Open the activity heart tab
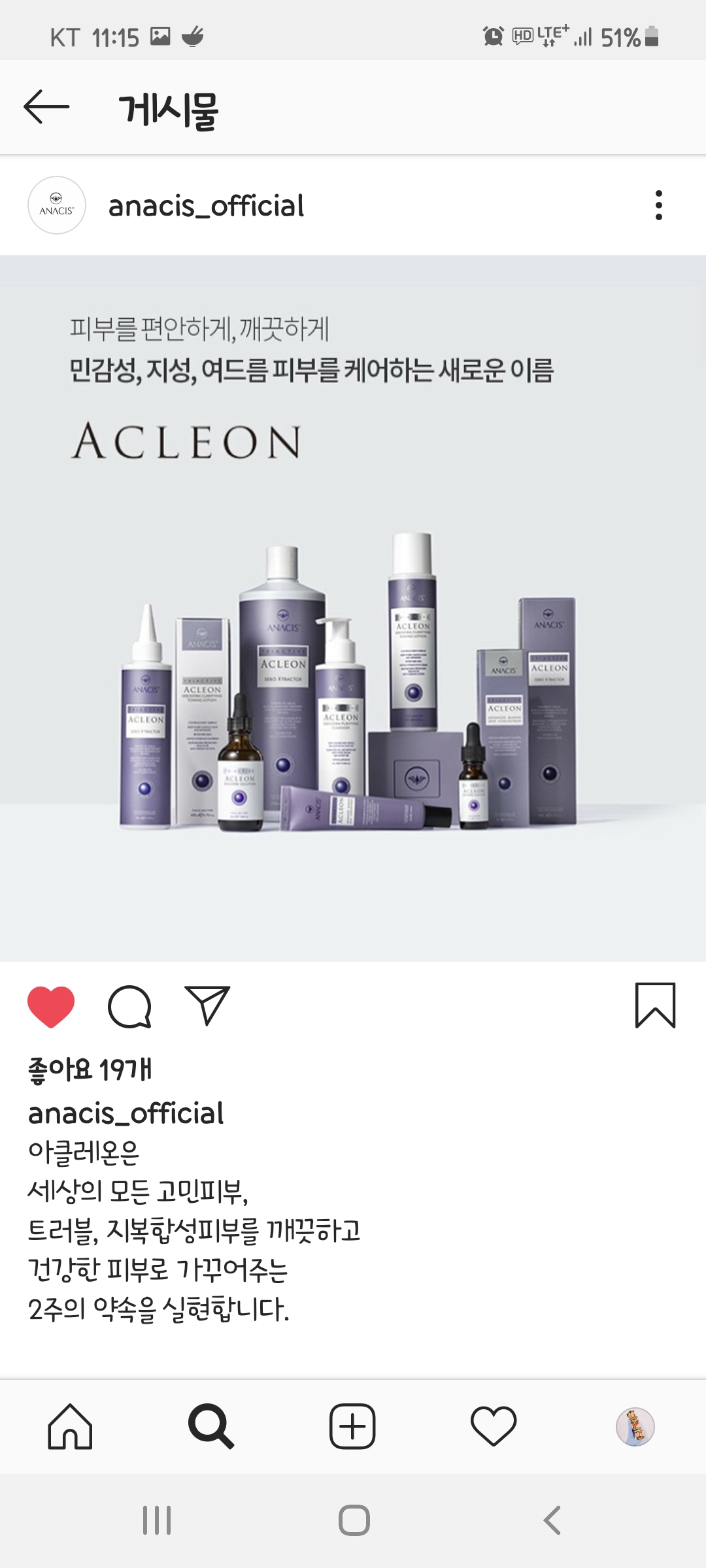The height and width of the screenshot is (1568, 706). pyautogui.click(x=494, y=1426)
